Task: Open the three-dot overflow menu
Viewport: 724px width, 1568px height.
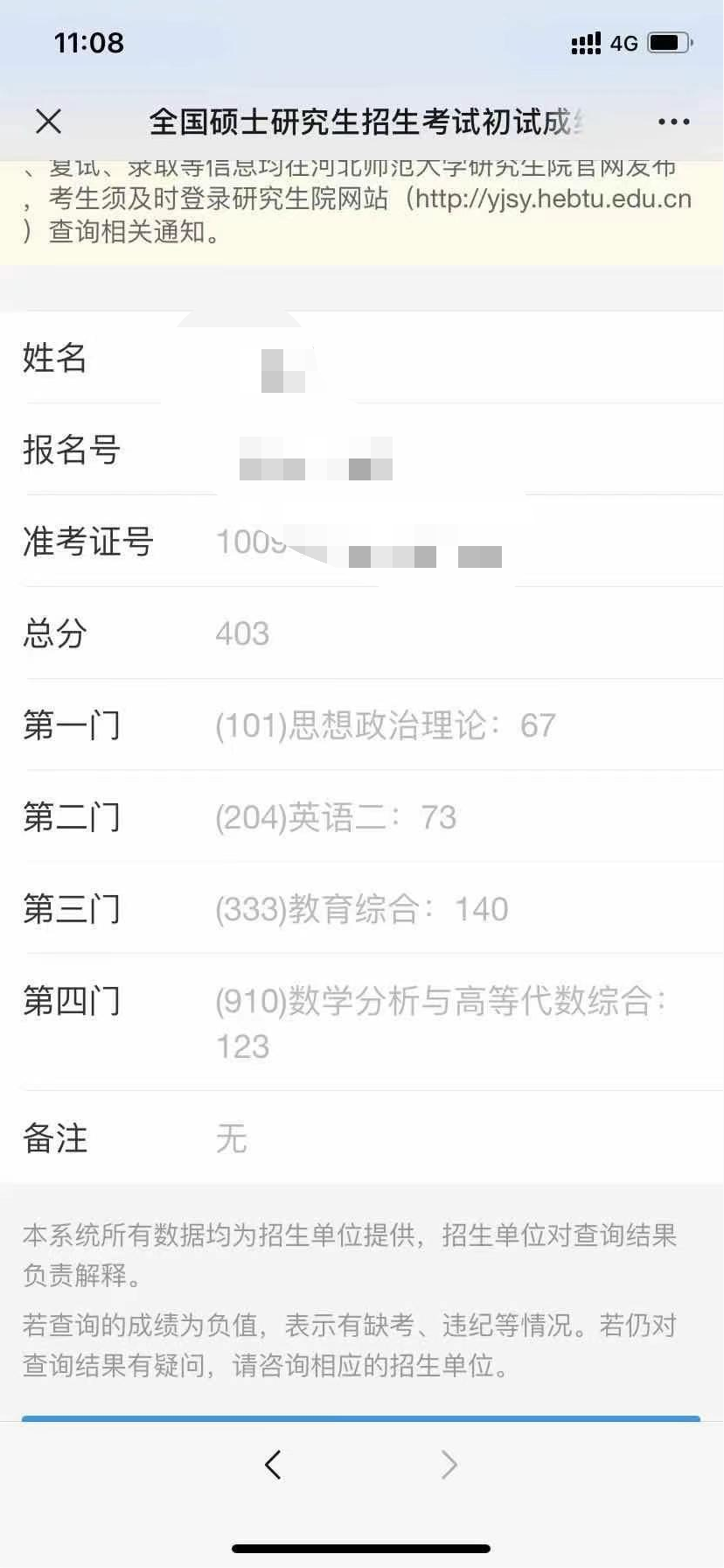Action: (674, 122)
